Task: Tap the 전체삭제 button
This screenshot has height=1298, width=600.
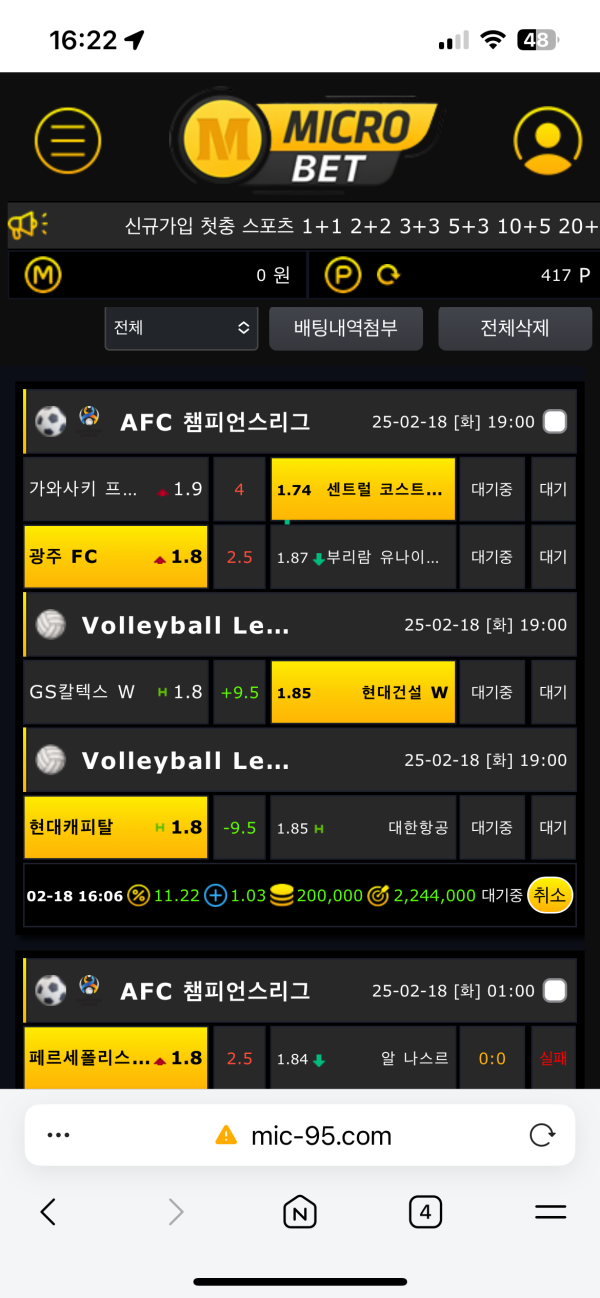Action: 515,328
